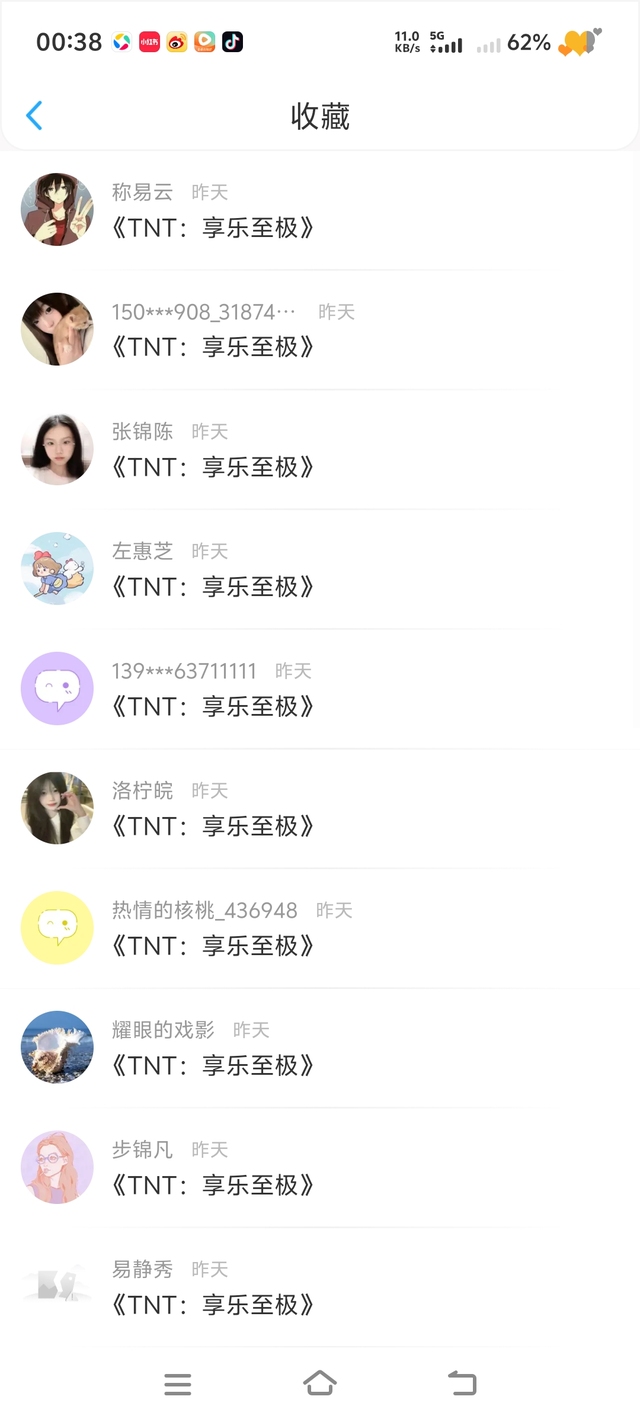
Task: Open 耀眼的戏影's collected item
Action: tap(320, 1048)
